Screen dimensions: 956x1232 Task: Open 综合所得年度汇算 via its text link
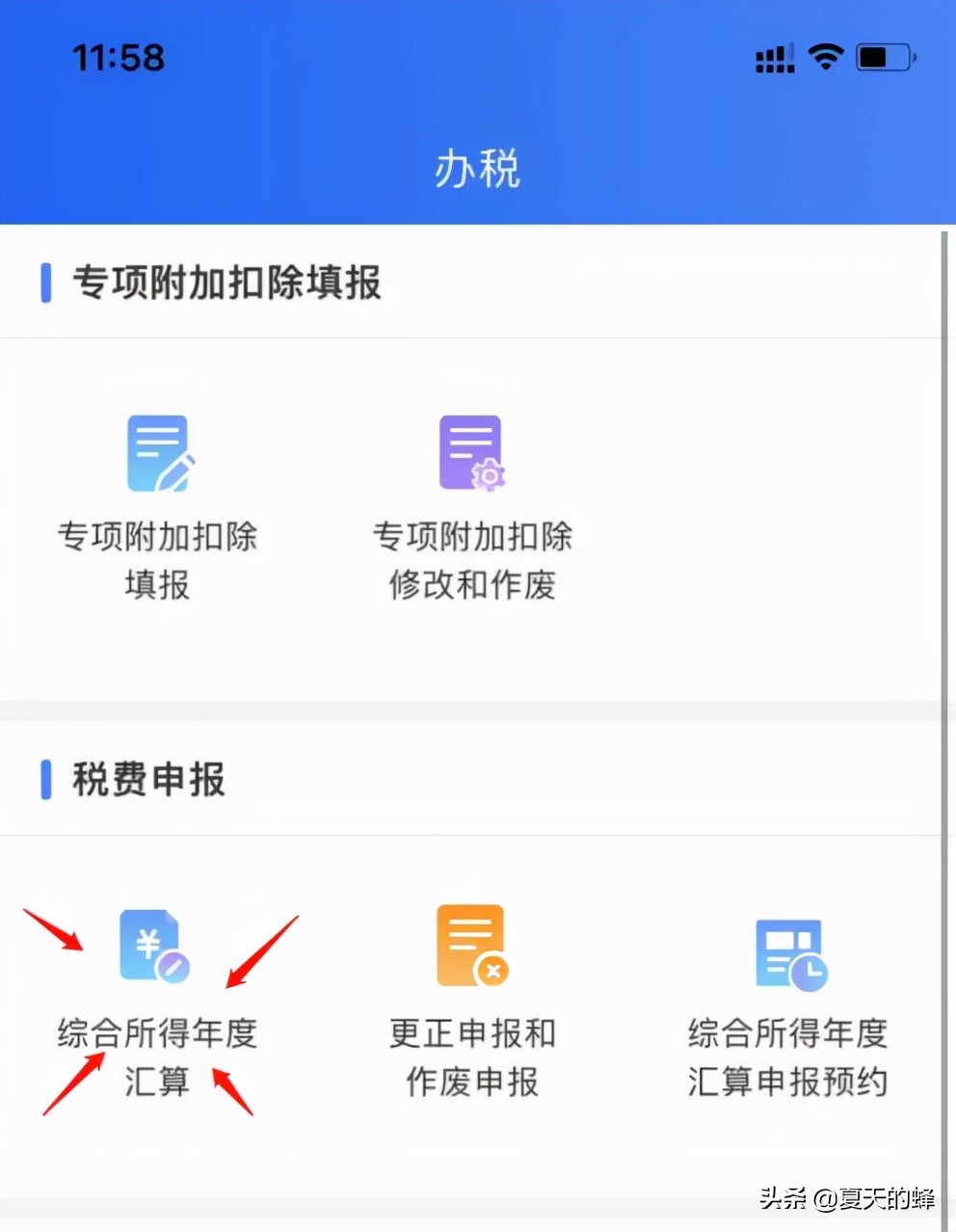pyautogui.click(x=156, y=1057)
